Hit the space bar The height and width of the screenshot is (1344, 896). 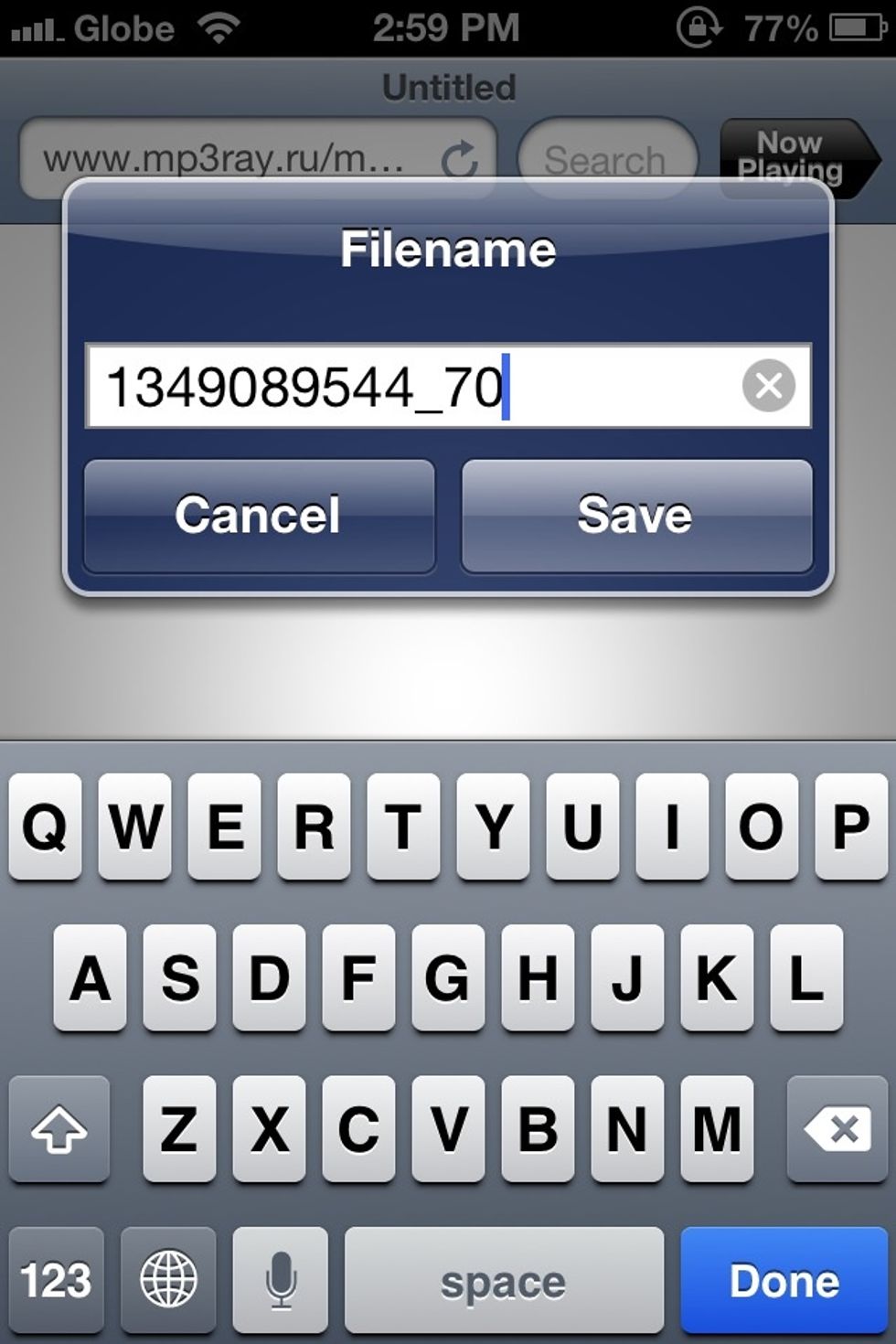503,1280
